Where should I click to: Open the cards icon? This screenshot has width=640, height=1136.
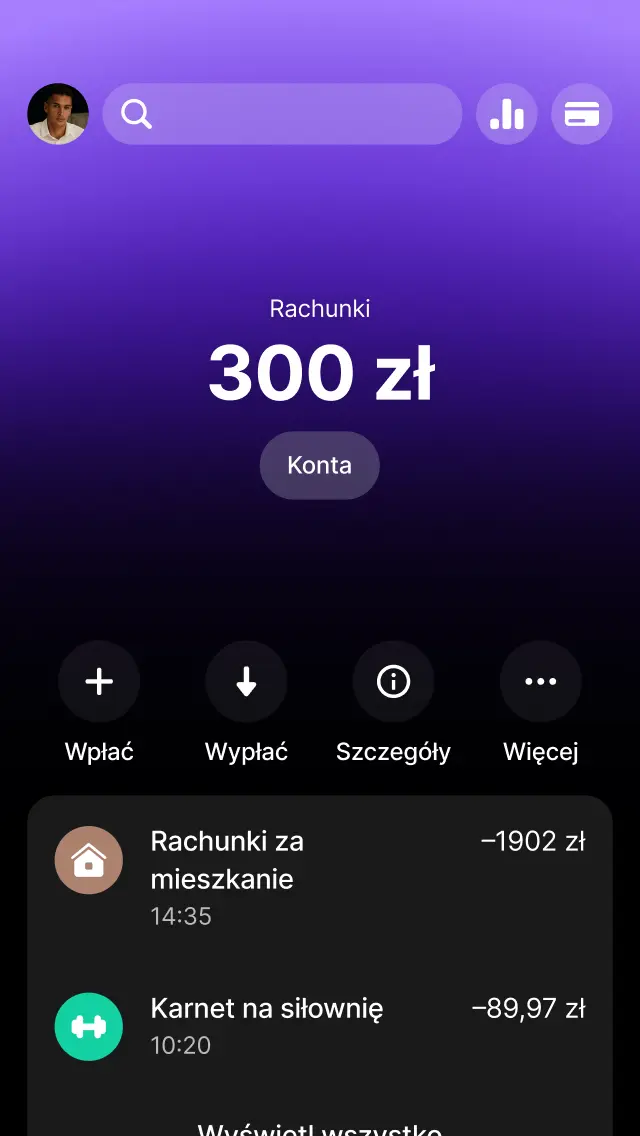click(582, 114)
